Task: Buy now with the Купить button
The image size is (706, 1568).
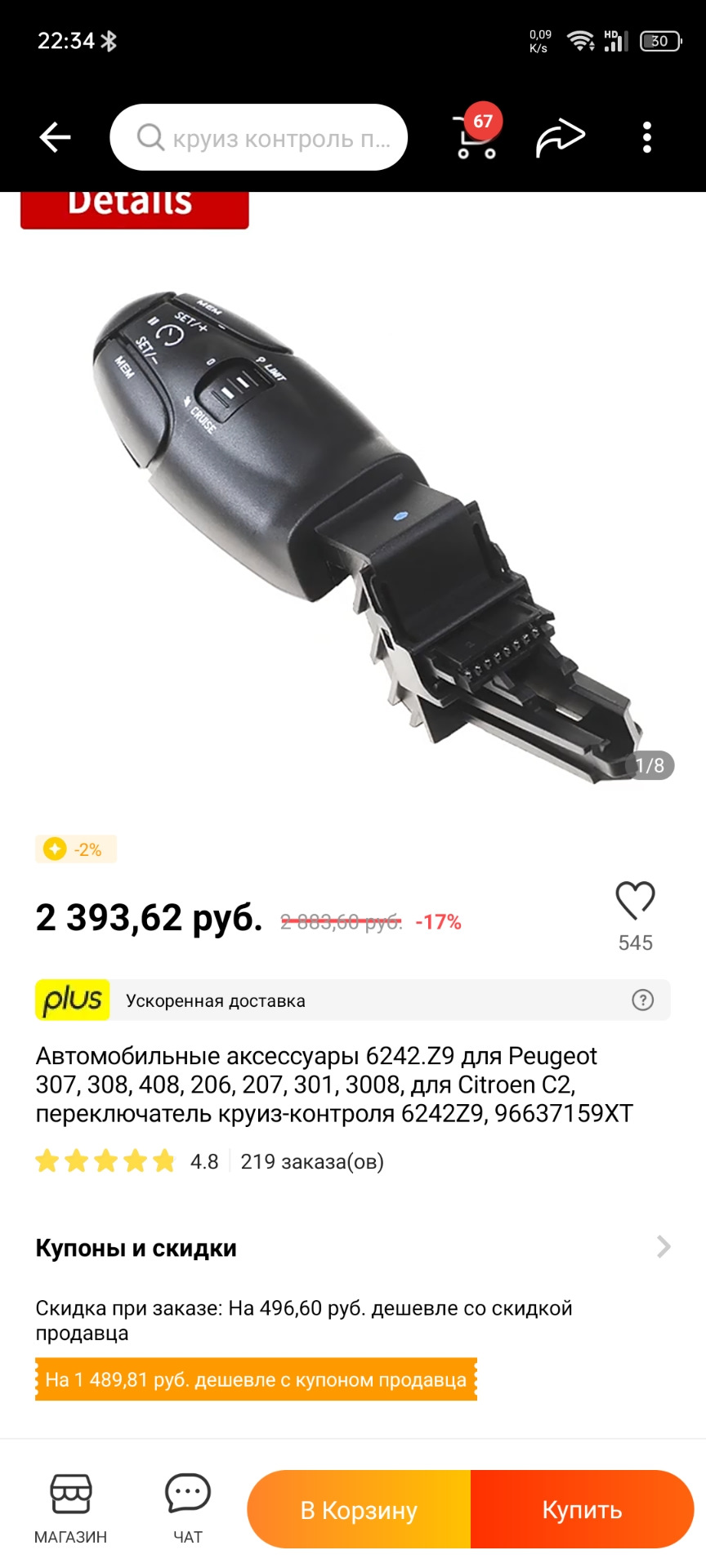Action: (x=582, y=1510)
